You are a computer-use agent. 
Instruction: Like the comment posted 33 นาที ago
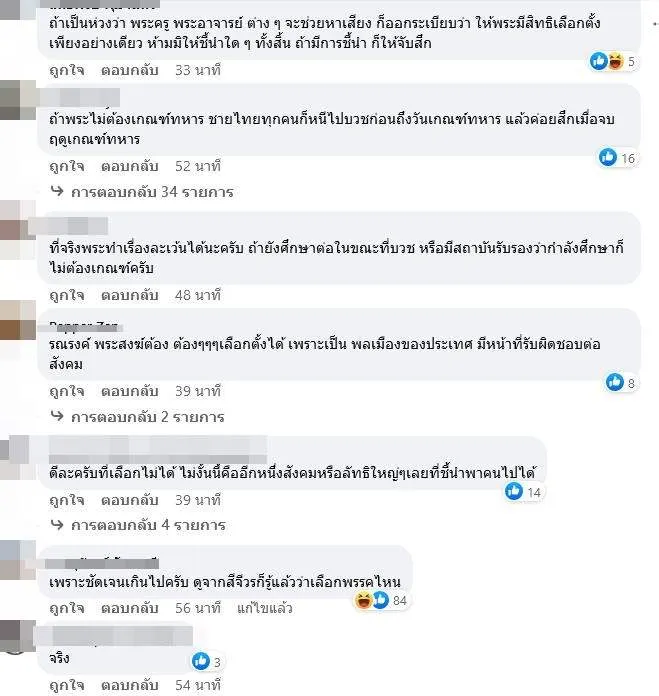[66, 70]
